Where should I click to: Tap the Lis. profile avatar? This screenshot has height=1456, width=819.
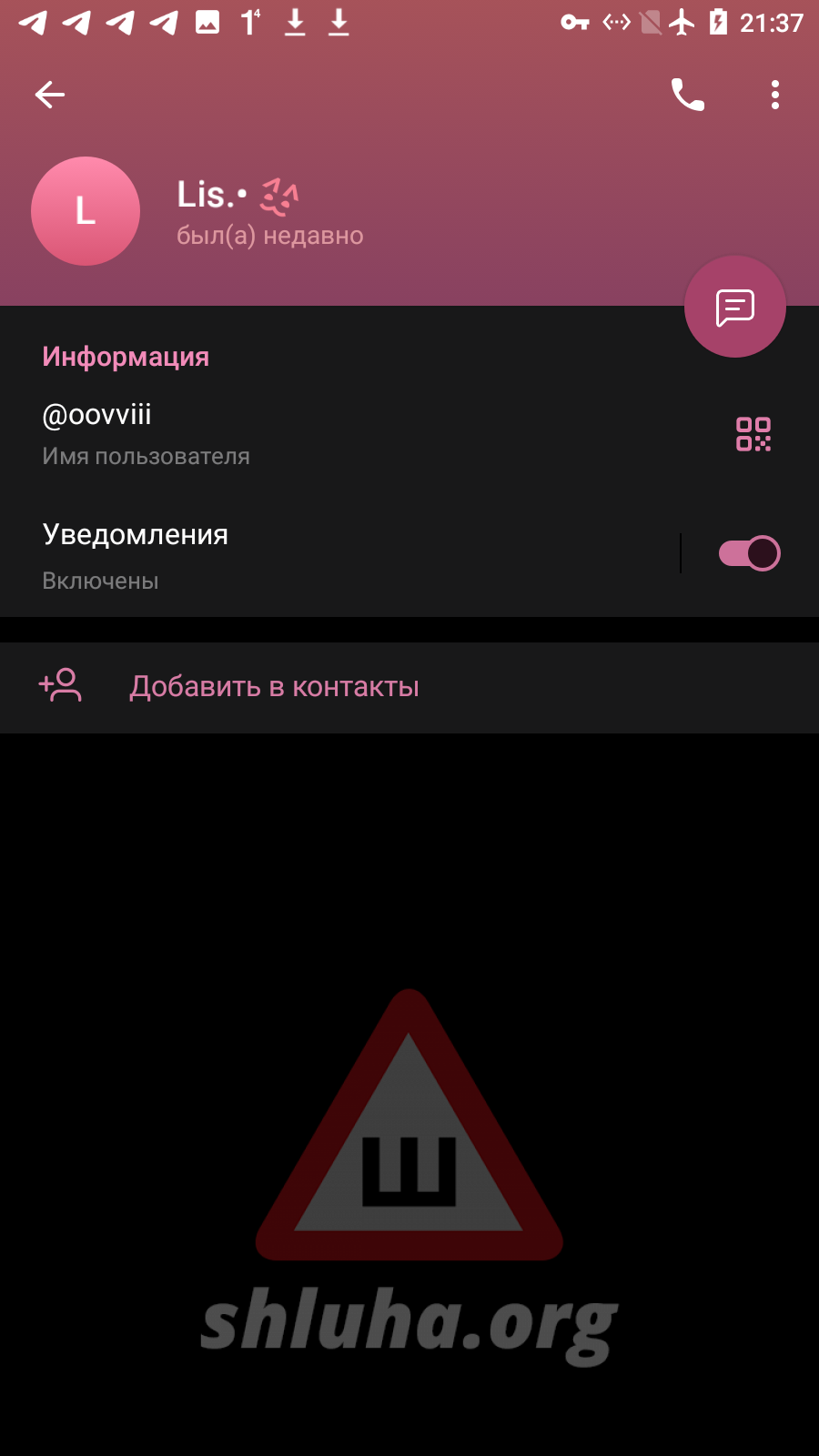pos(86,211)
